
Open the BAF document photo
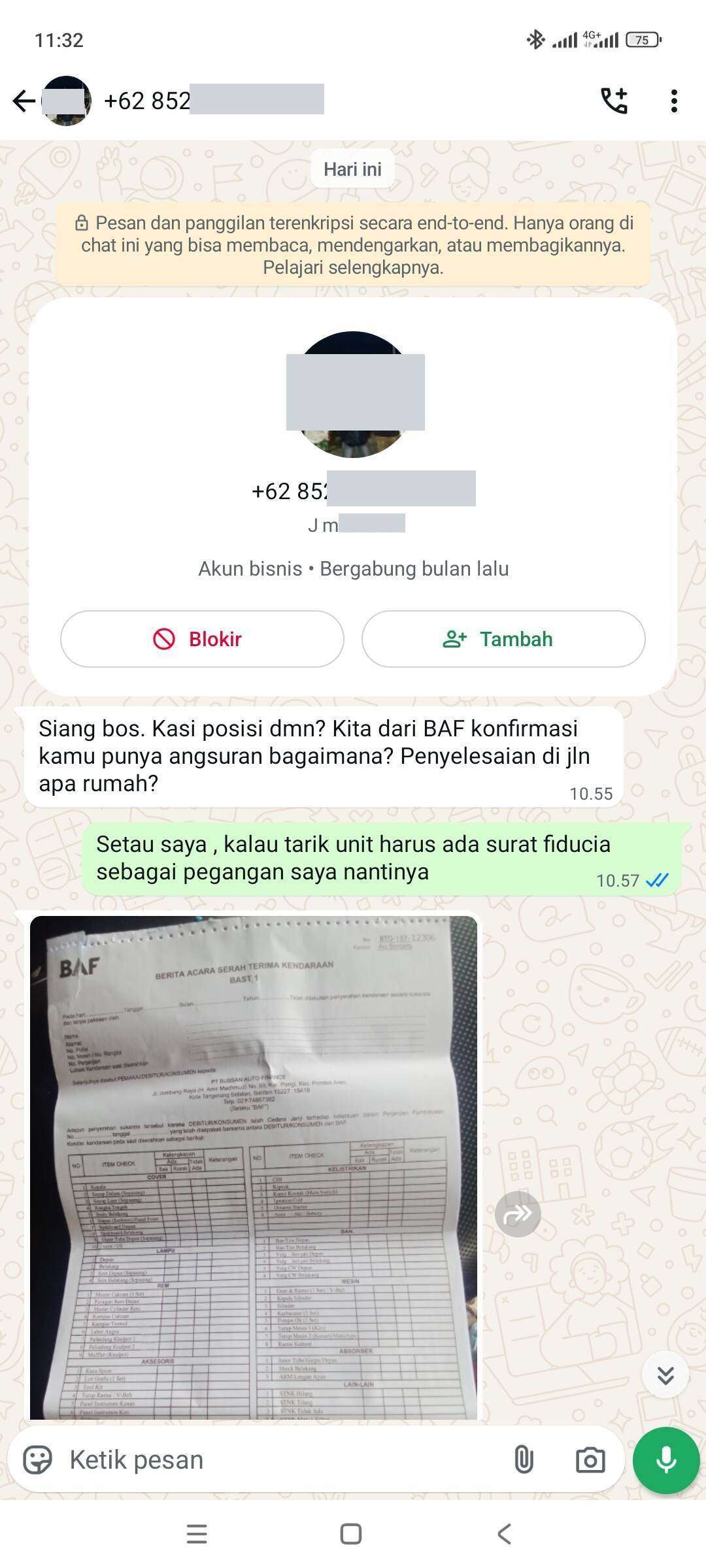(254, 1167)
